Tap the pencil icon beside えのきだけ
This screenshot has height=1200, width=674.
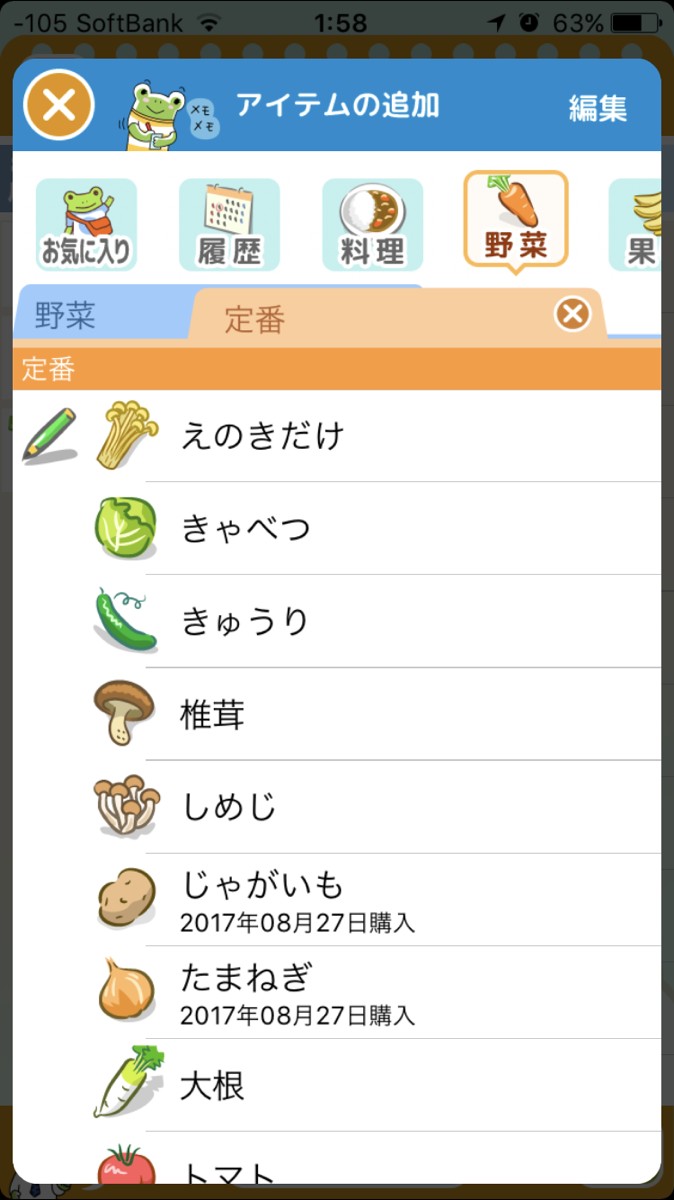pyautogui.click(x=48, y=434)
